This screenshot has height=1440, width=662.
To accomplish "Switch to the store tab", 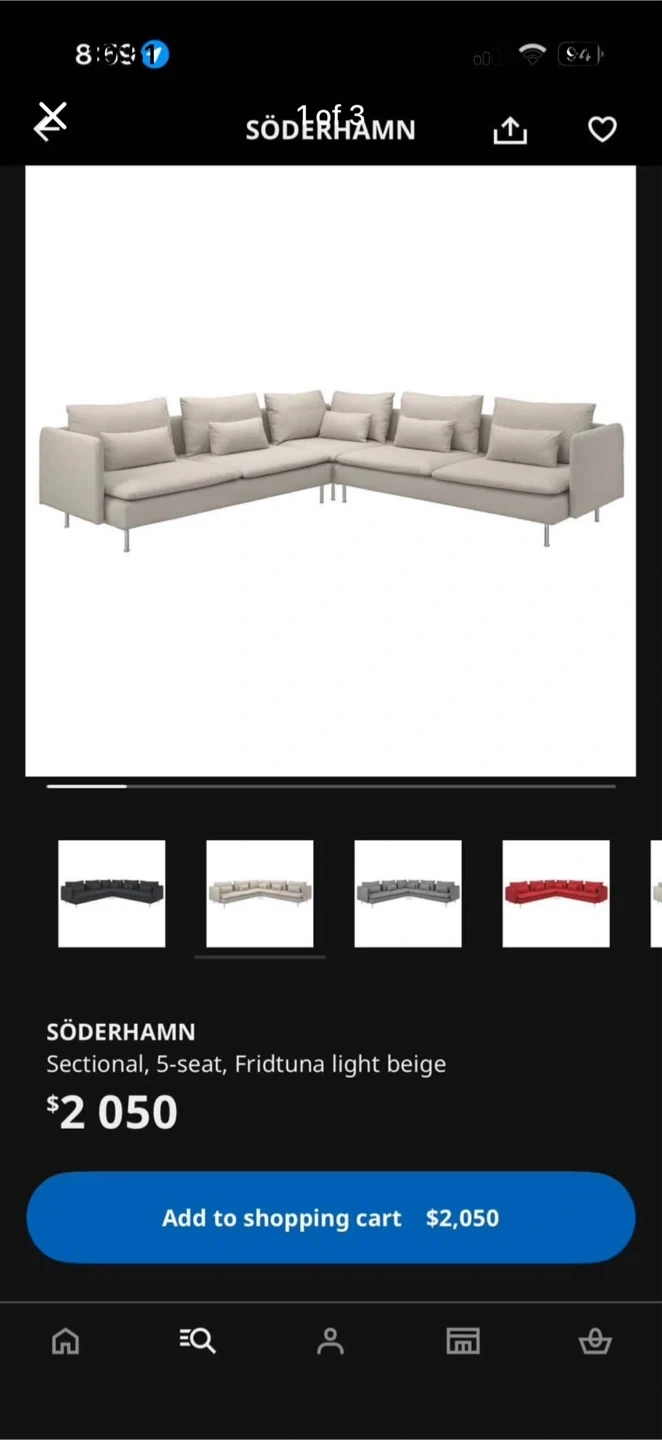I will [x=463, y=1341].
